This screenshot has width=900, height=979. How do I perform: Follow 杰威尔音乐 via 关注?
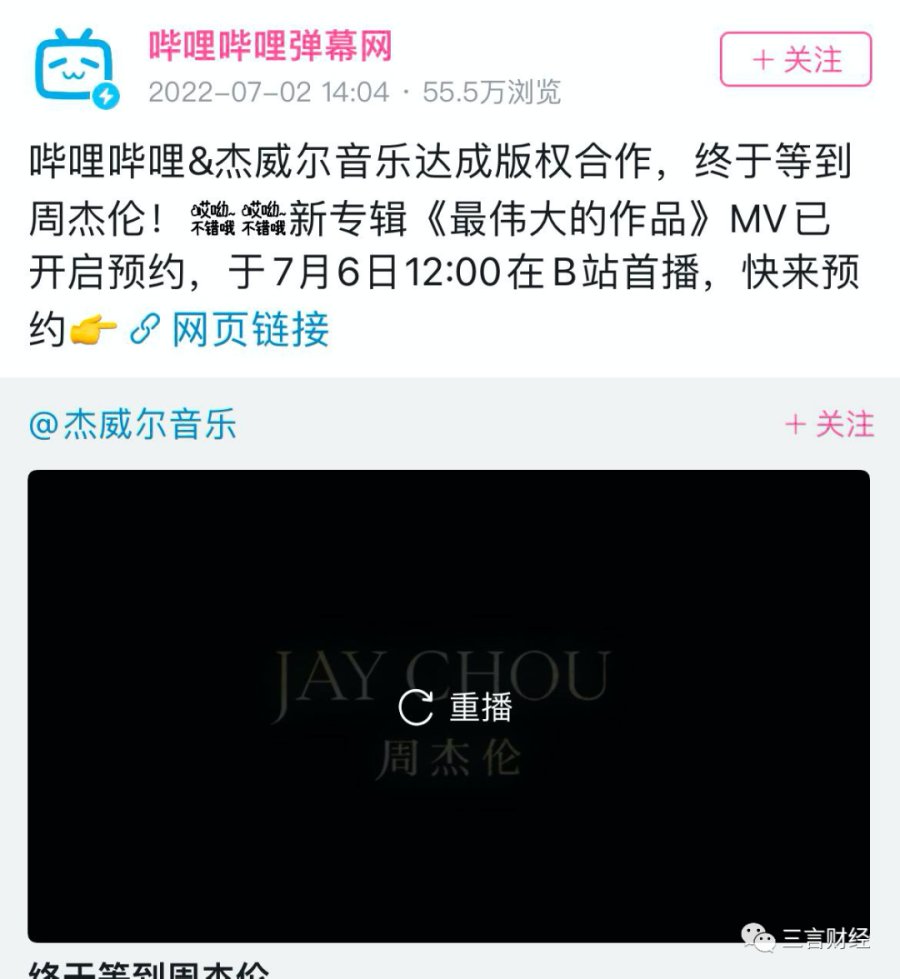tap(829, 424)
